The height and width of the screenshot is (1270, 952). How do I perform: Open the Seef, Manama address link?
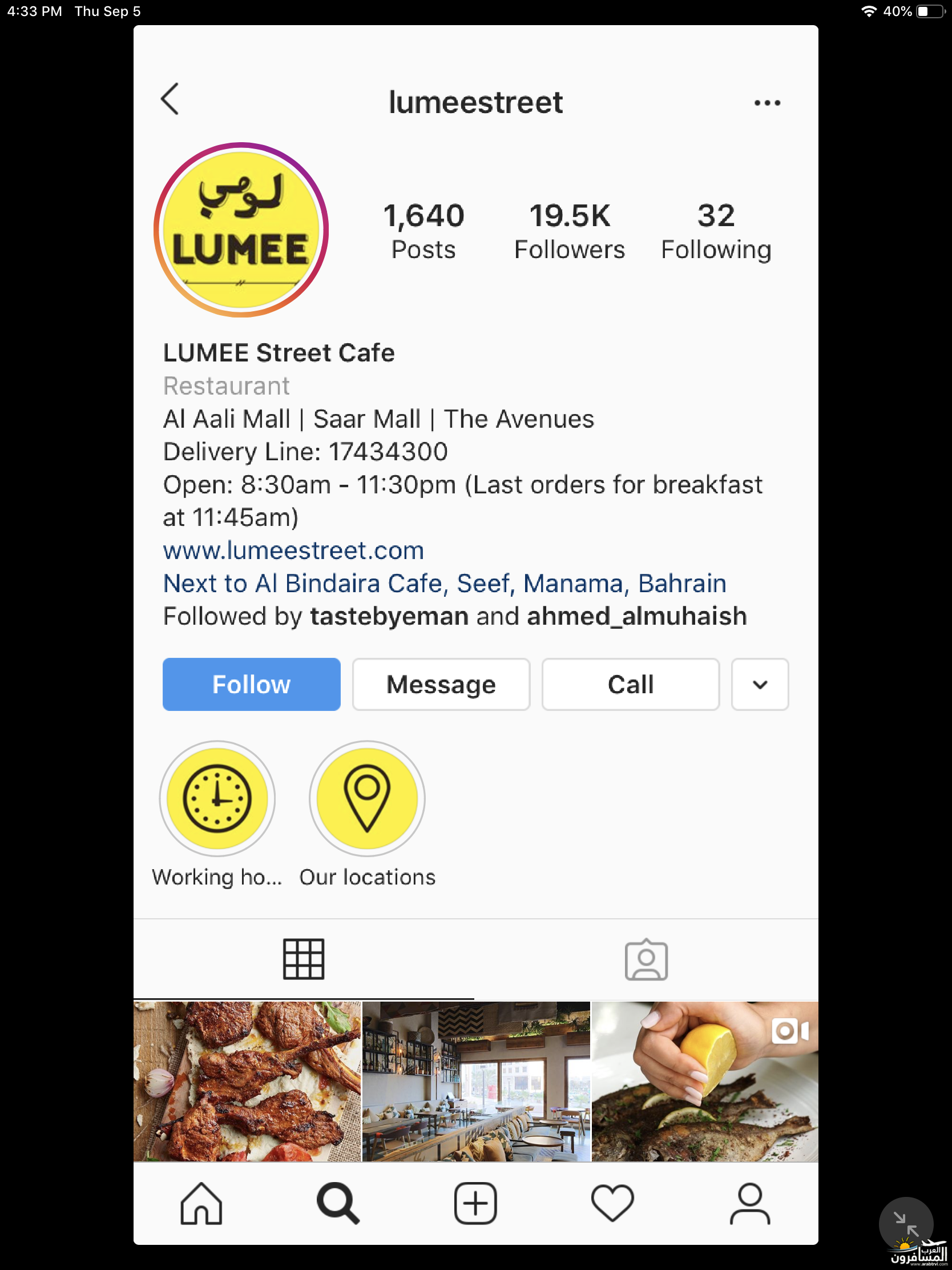(444, 584)
